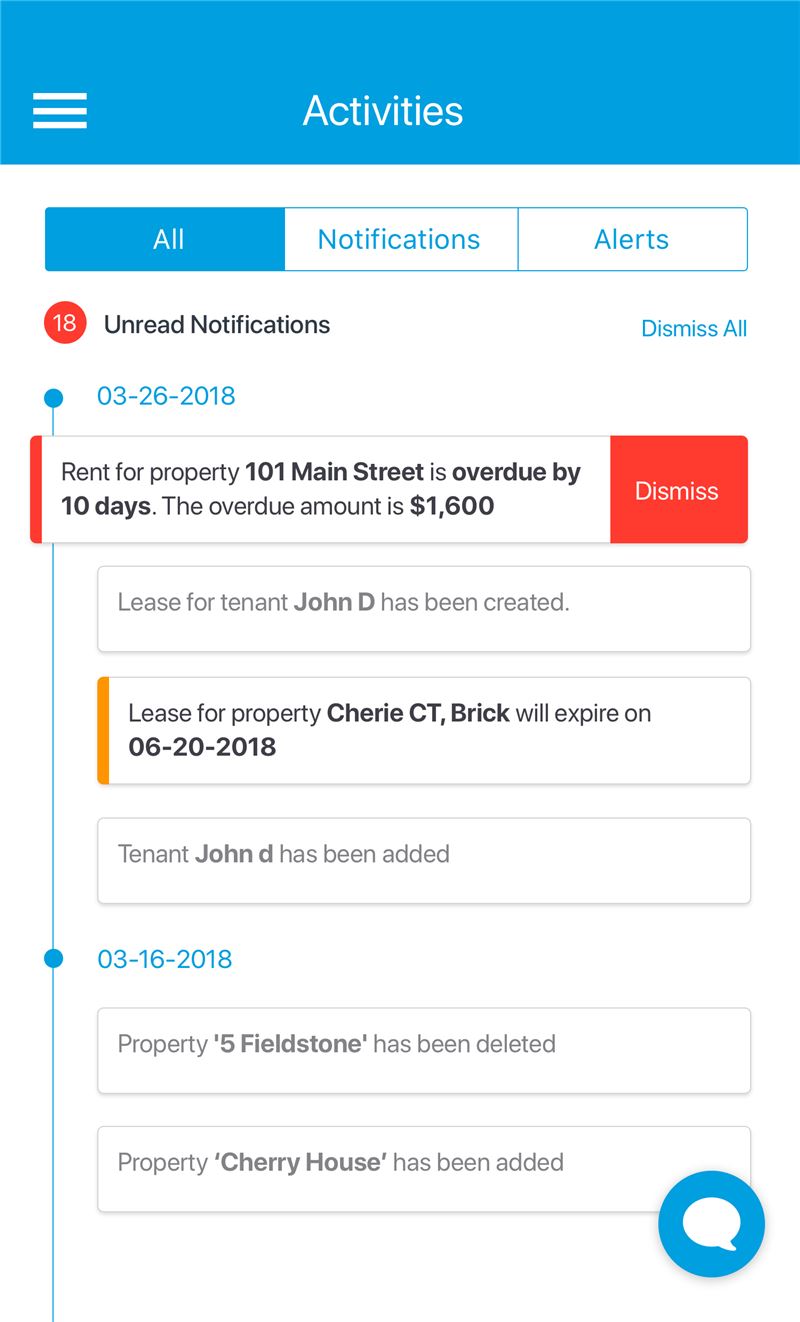Open the Cherry House added notification
800x1322 pixels.
pos(424,1169)
